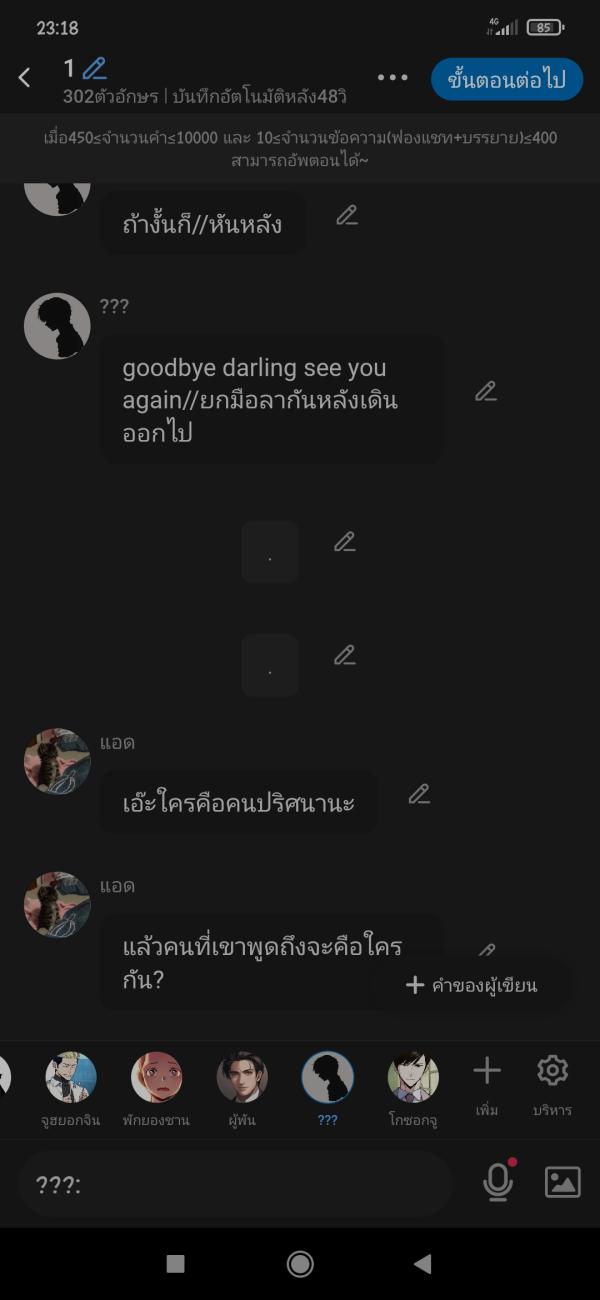Image resolution: width=600 pixels, height=1300 pixels.
Task: Edit the goodbye darling message
Action: [x=486, y=392]
